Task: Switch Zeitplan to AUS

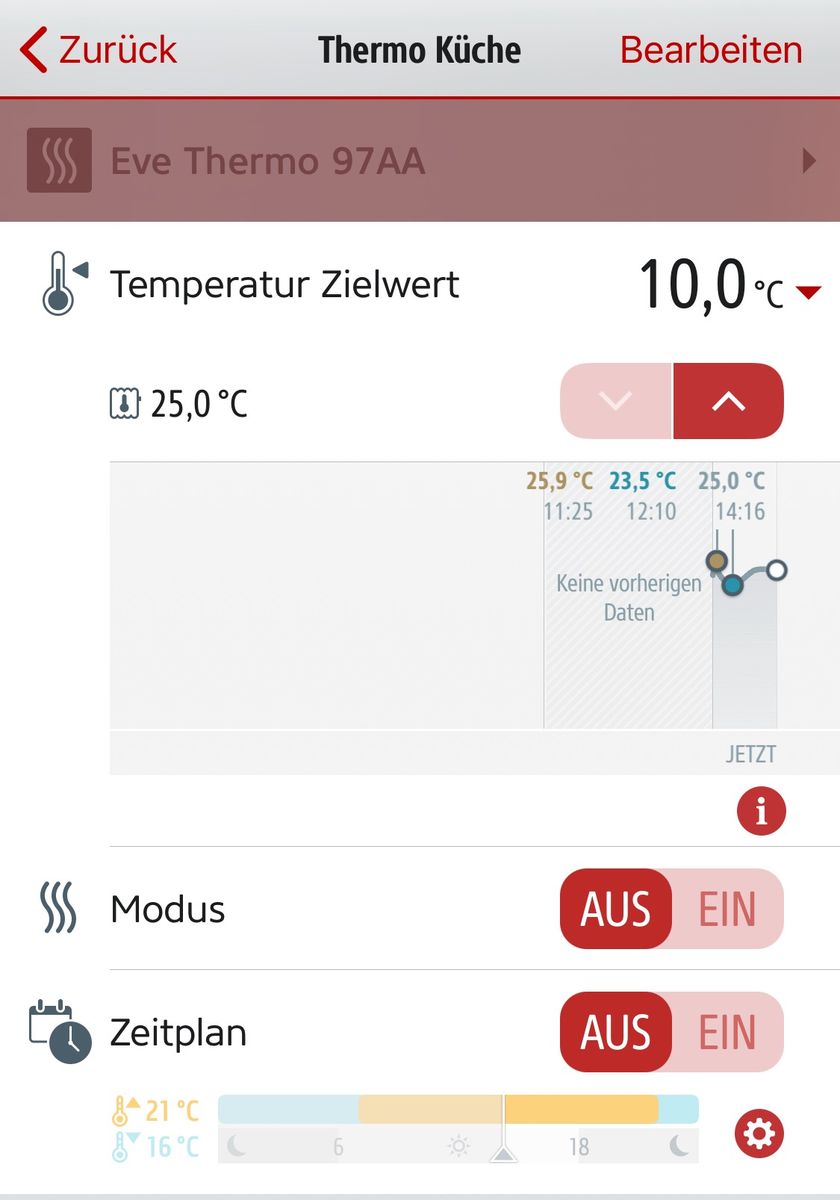Action: (616, 1032)
